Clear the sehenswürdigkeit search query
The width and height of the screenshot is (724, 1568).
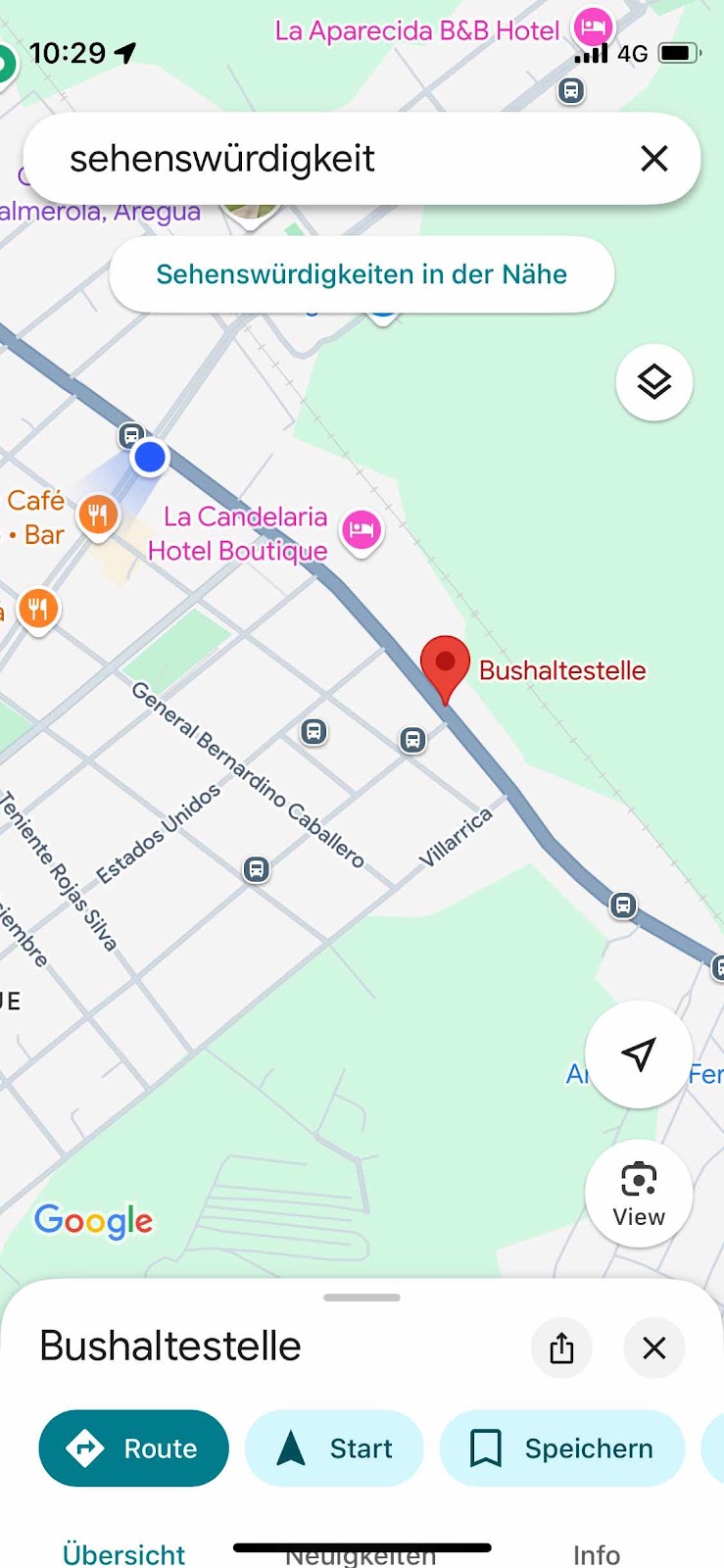[x=653, y=159]
